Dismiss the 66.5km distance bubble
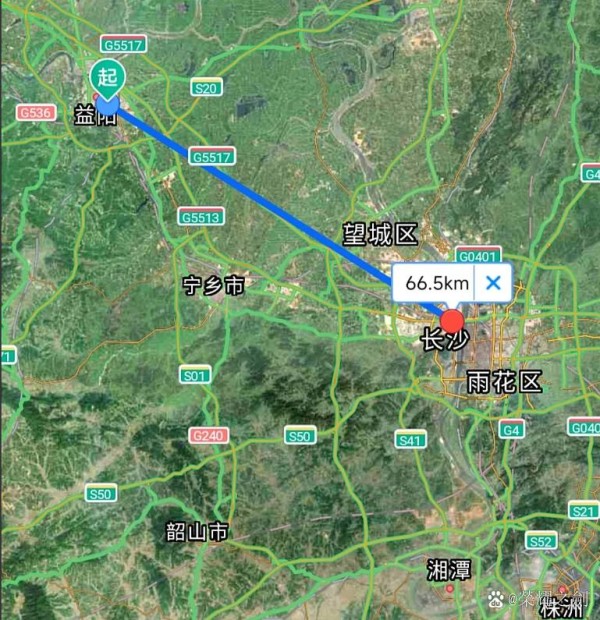Image resolution: width=600 pixels, height=620 pixels. 492,283
